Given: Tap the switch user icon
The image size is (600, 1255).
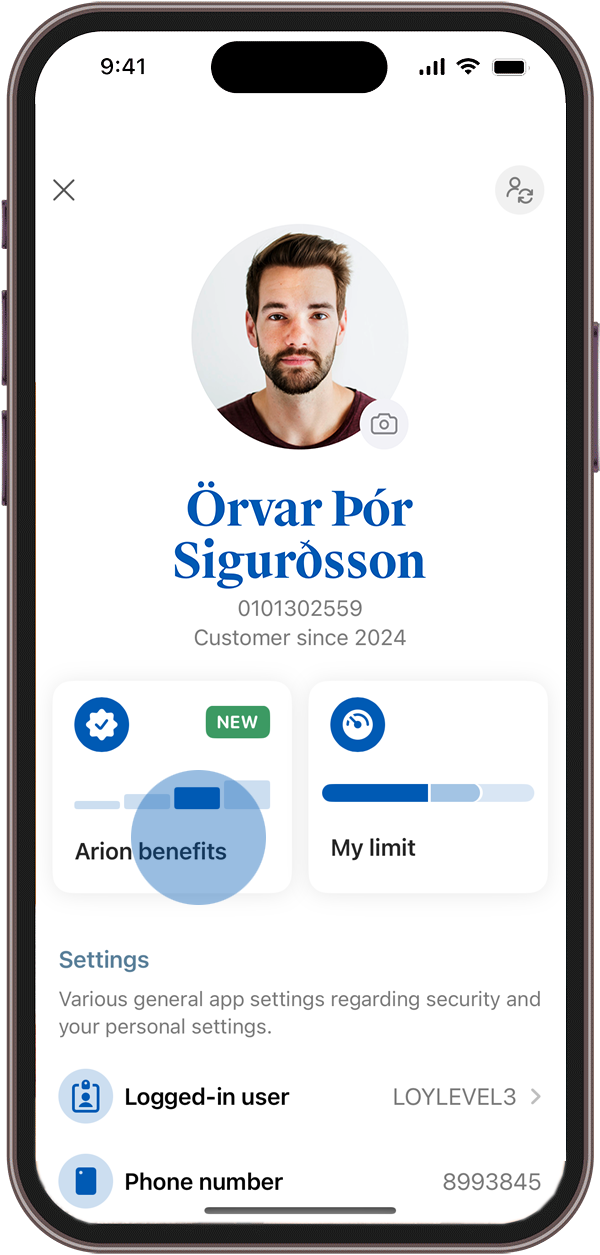Looking at the screenshot, I should point(519,190).
